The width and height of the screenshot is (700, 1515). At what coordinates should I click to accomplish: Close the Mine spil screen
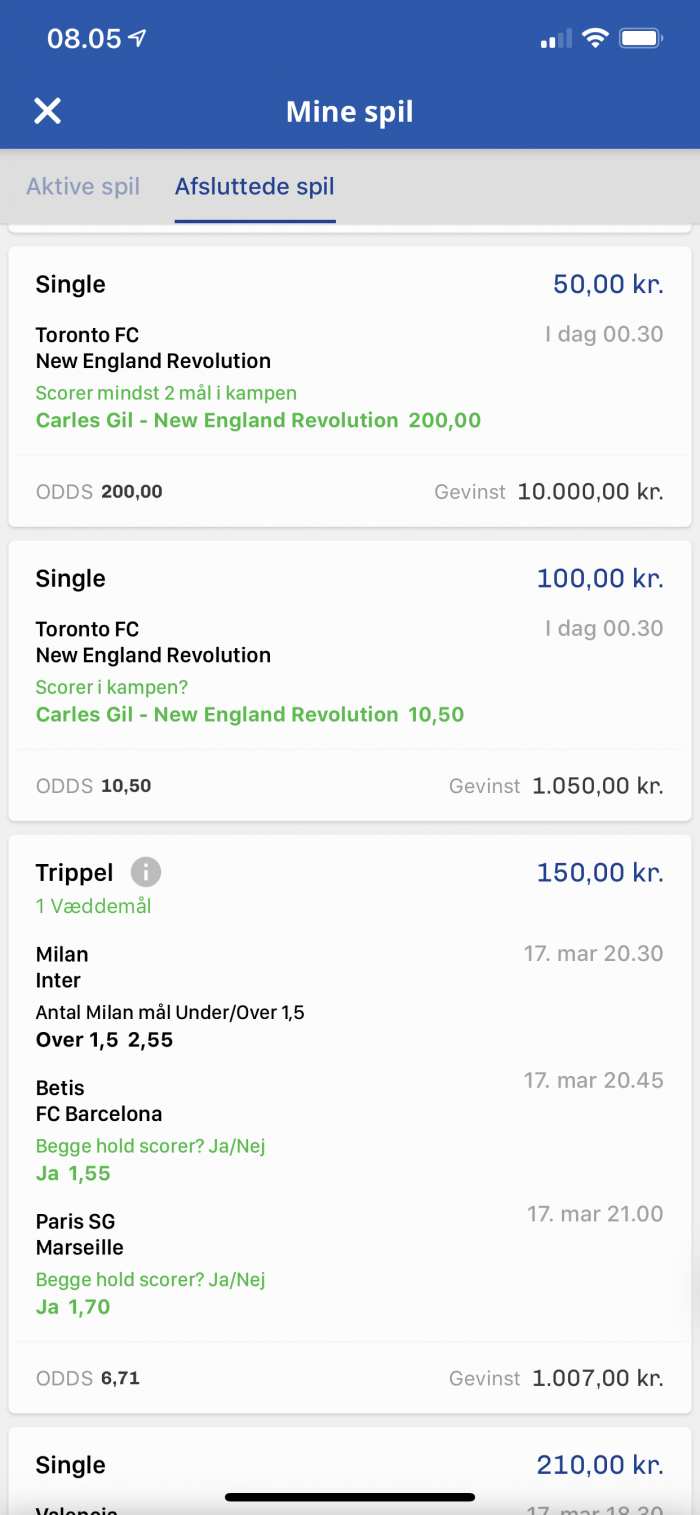coord(47,111)
